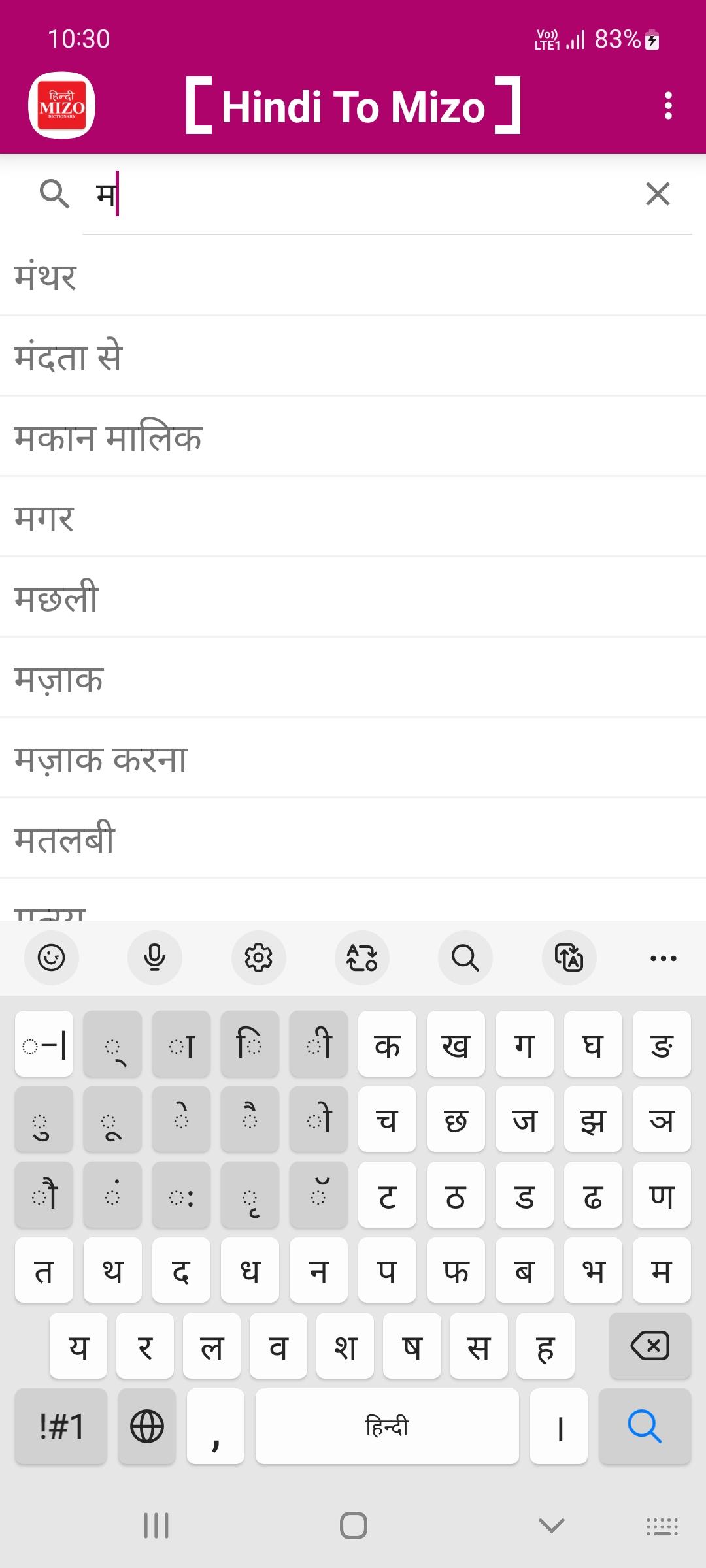Expand more keyboard toolbar options
This screenshot has height=1568, width=706.
click(663, 958)
